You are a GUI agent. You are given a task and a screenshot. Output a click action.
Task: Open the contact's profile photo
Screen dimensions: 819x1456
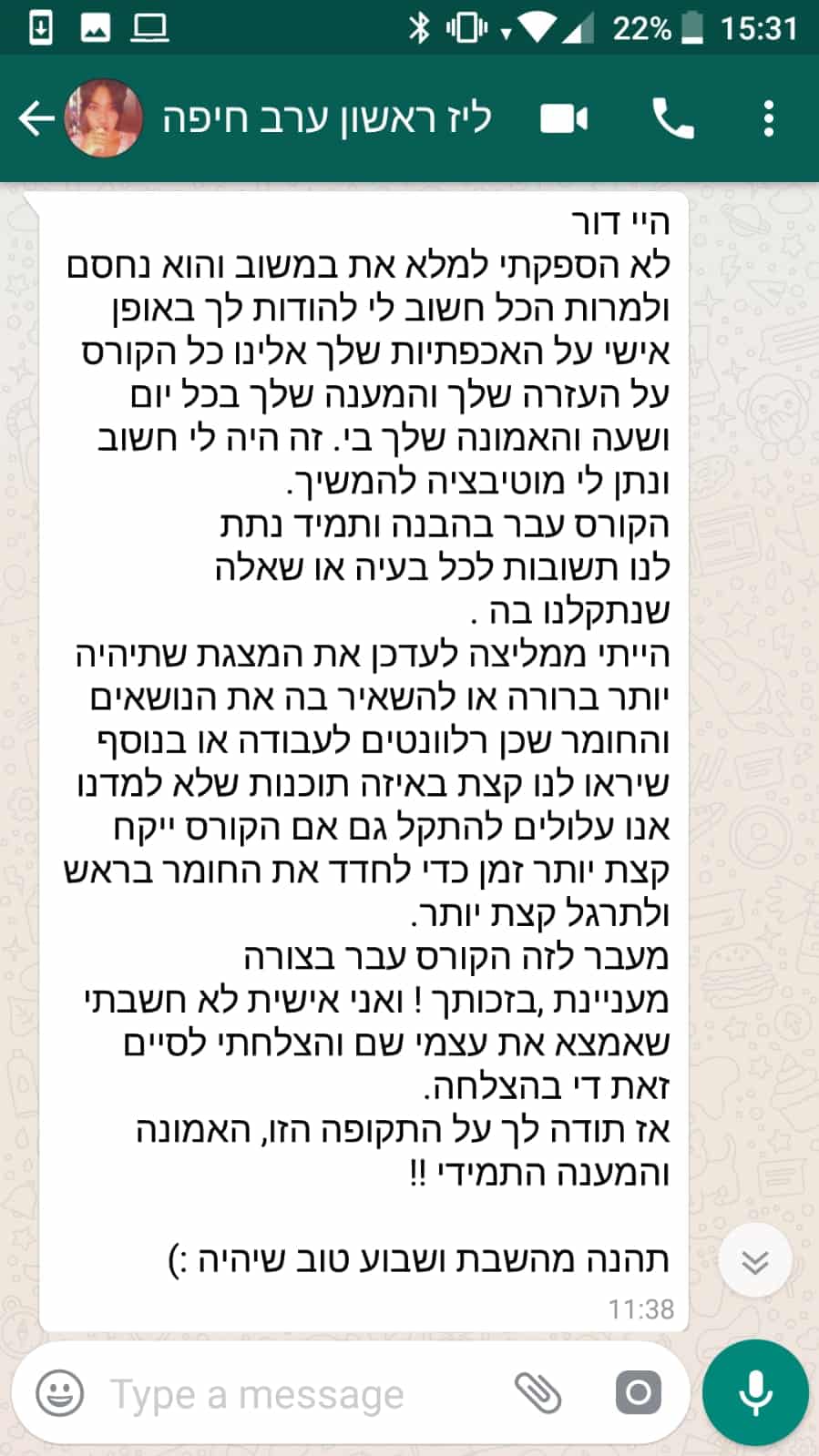point(104,118)
